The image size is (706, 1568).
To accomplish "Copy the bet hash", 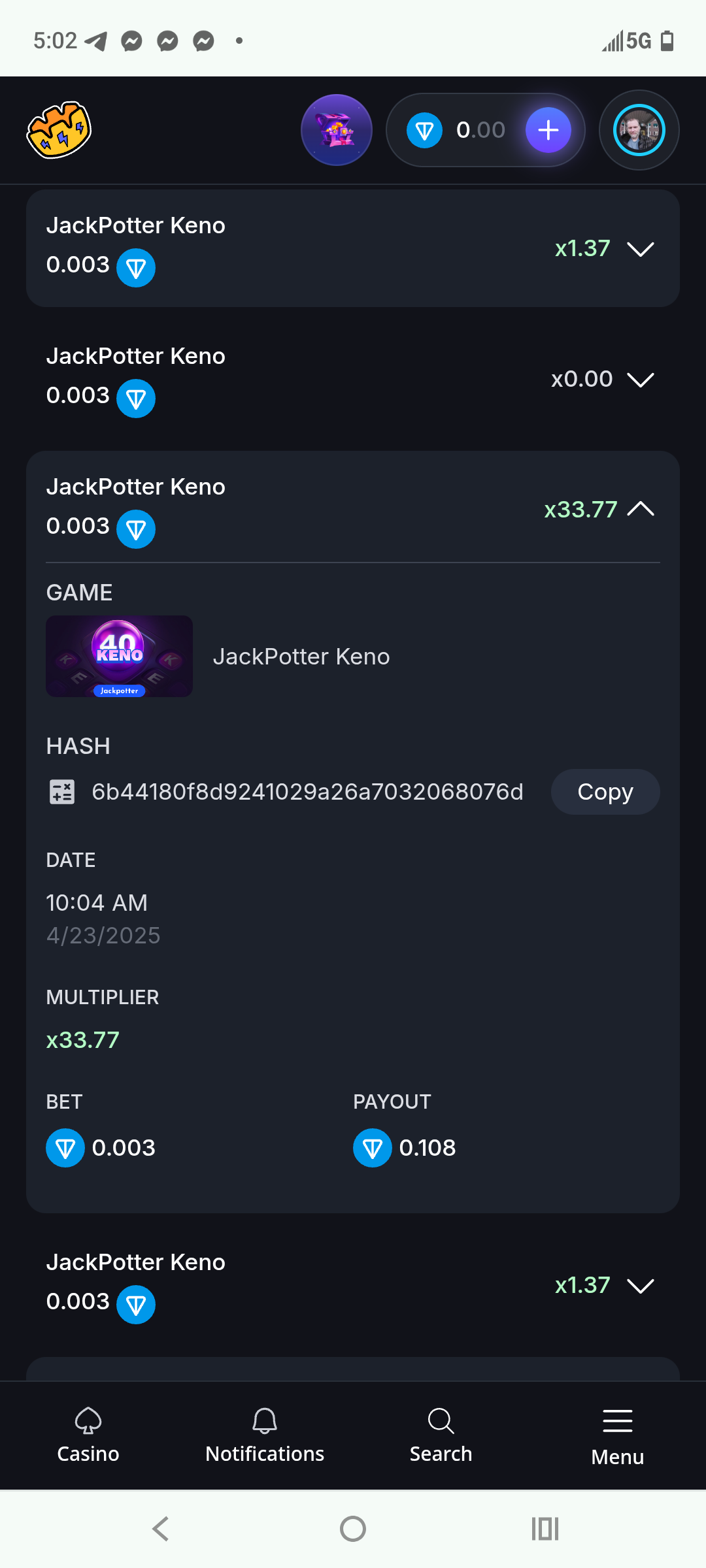I will point(605,792).
